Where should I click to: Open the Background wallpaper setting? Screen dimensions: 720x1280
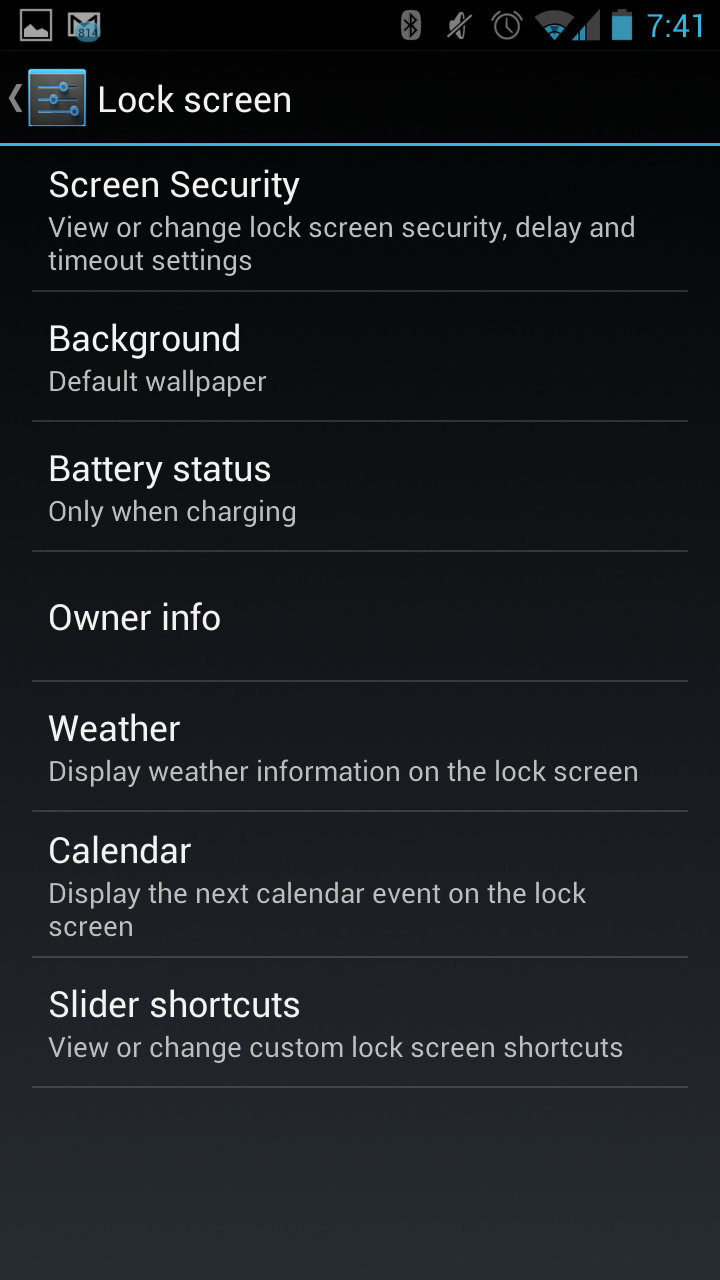point(360,357)
